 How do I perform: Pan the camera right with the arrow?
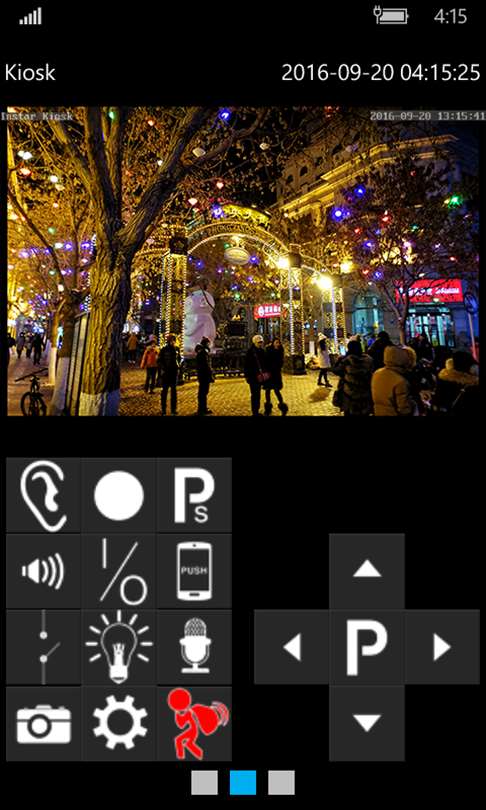click(x=442, y=647)
